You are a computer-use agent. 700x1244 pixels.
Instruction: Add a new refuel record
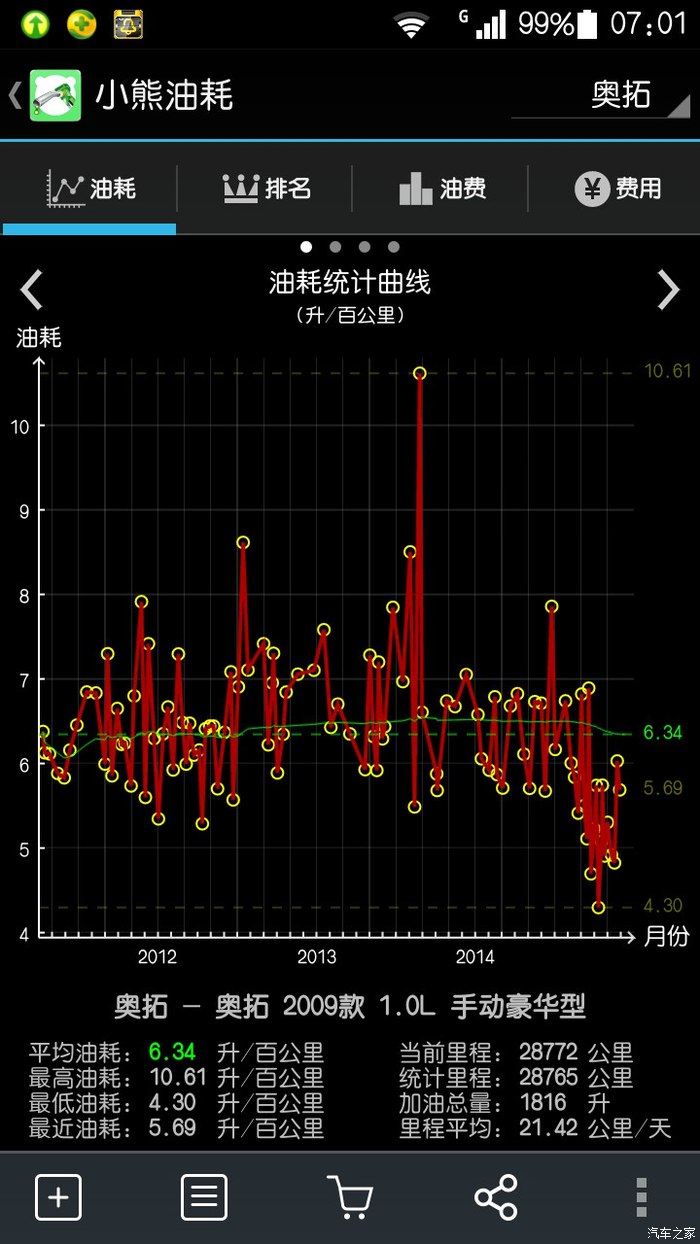(58, 1197)
